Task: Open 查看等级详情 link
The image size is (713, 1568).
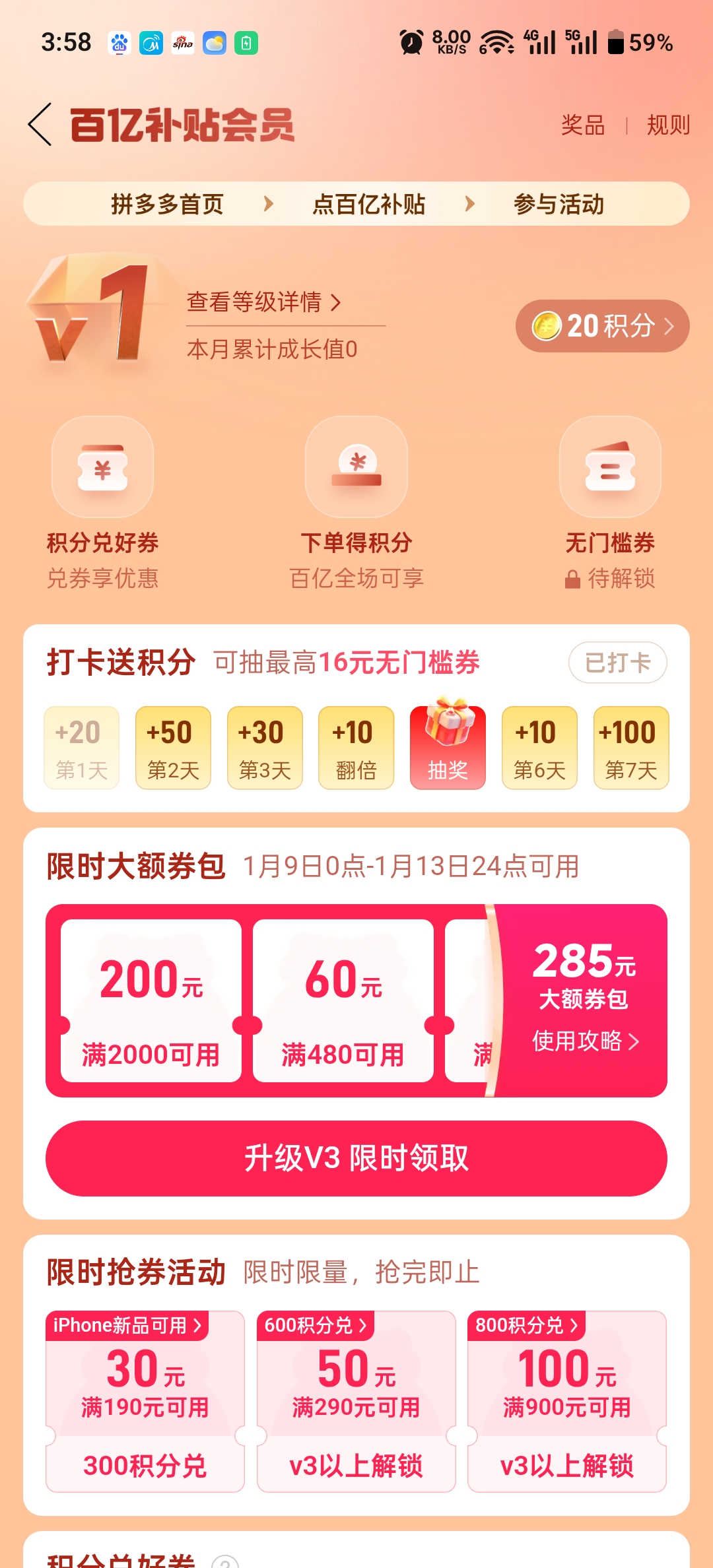Action: (264, 302)
